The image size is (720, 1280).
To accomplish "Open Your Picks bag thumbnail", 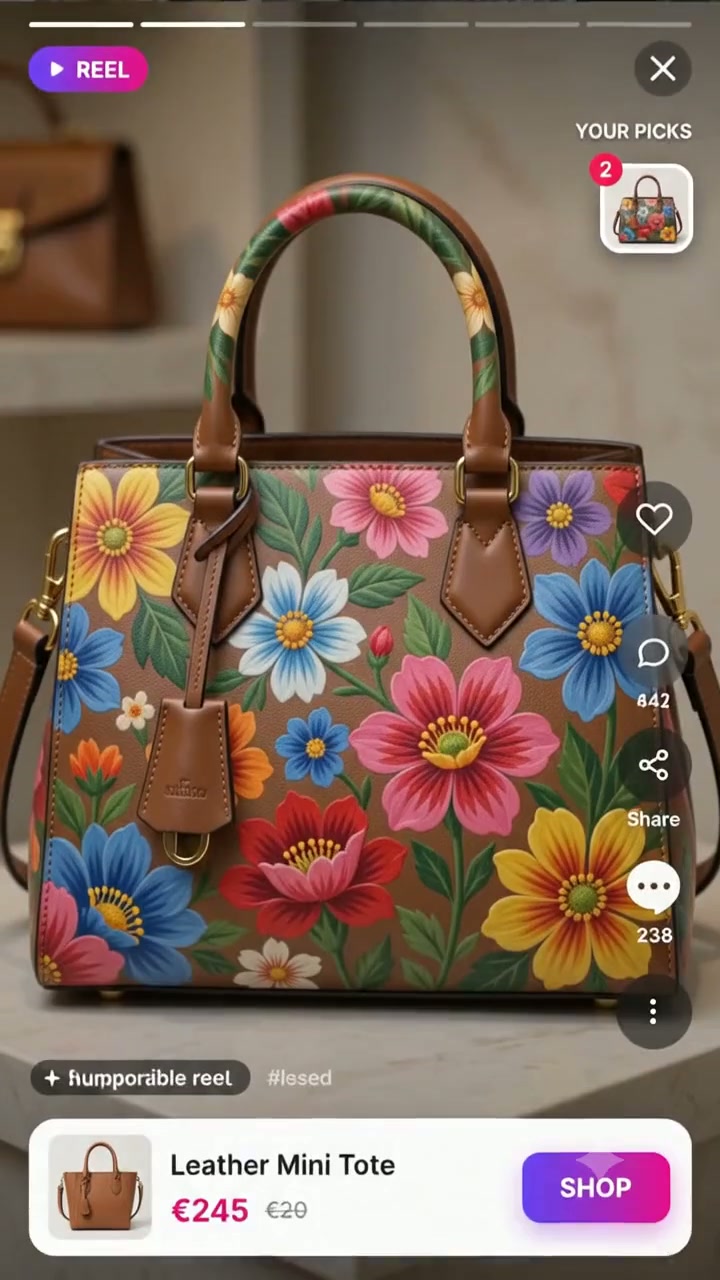I will tap(646, 208).
